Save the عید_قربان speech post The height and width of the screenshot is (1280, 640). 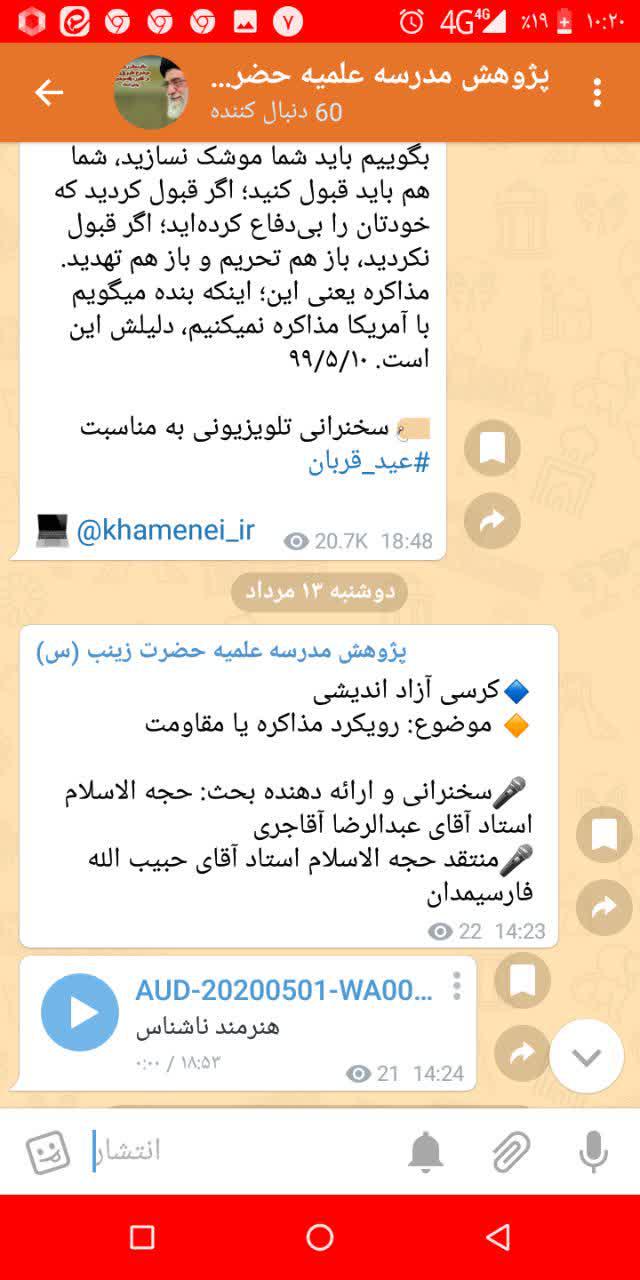pyautogui.click(x=492, y=449)
